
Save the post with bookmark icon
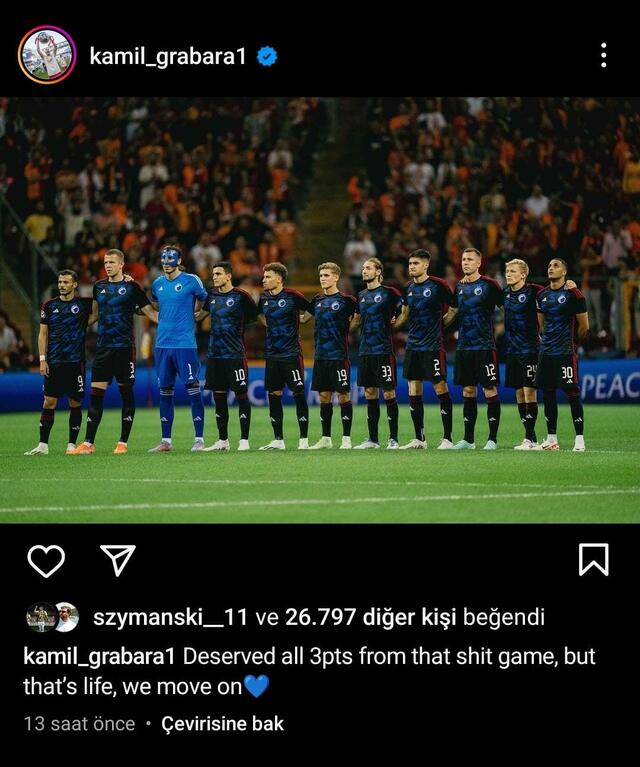(593, 560)
